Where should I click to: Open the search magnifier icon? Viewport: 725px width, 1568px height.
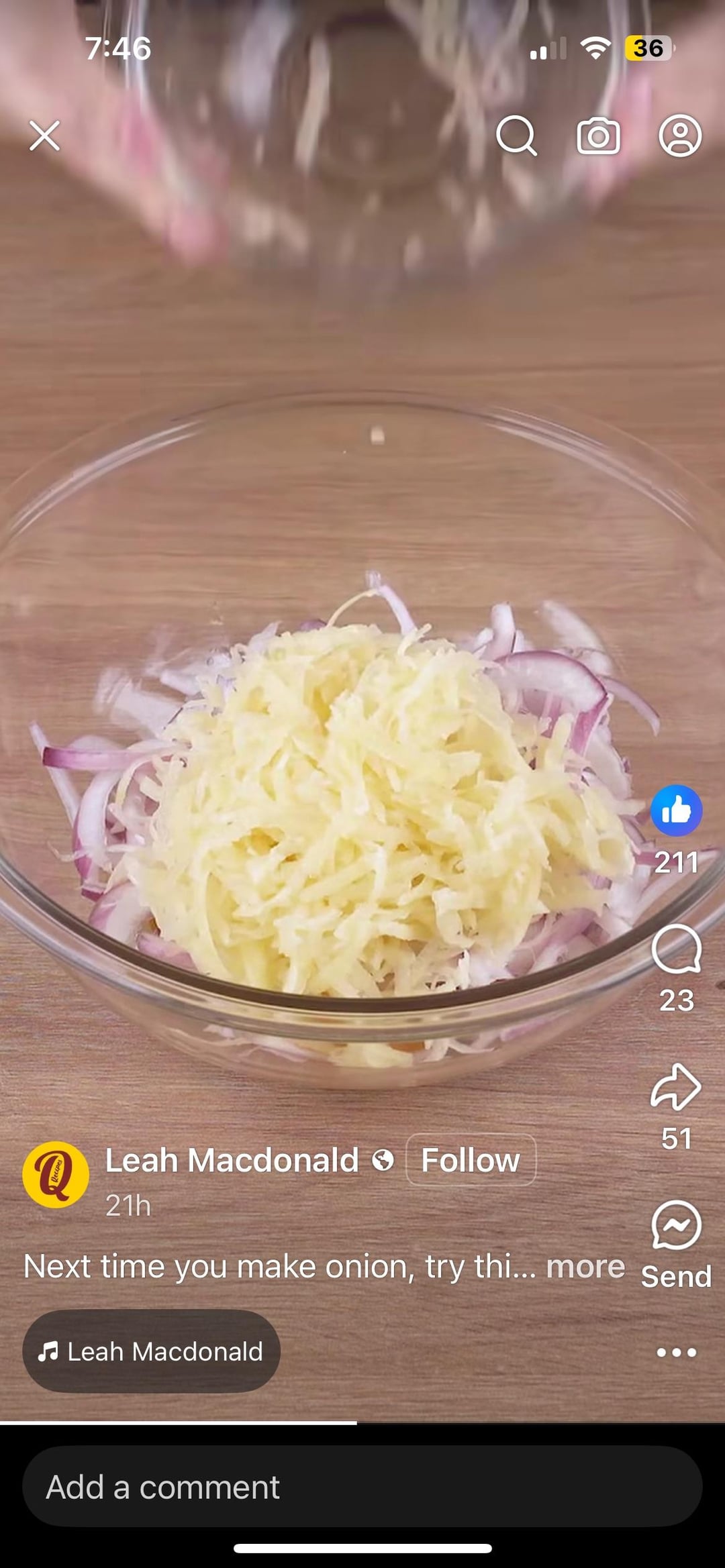[516, 136]
